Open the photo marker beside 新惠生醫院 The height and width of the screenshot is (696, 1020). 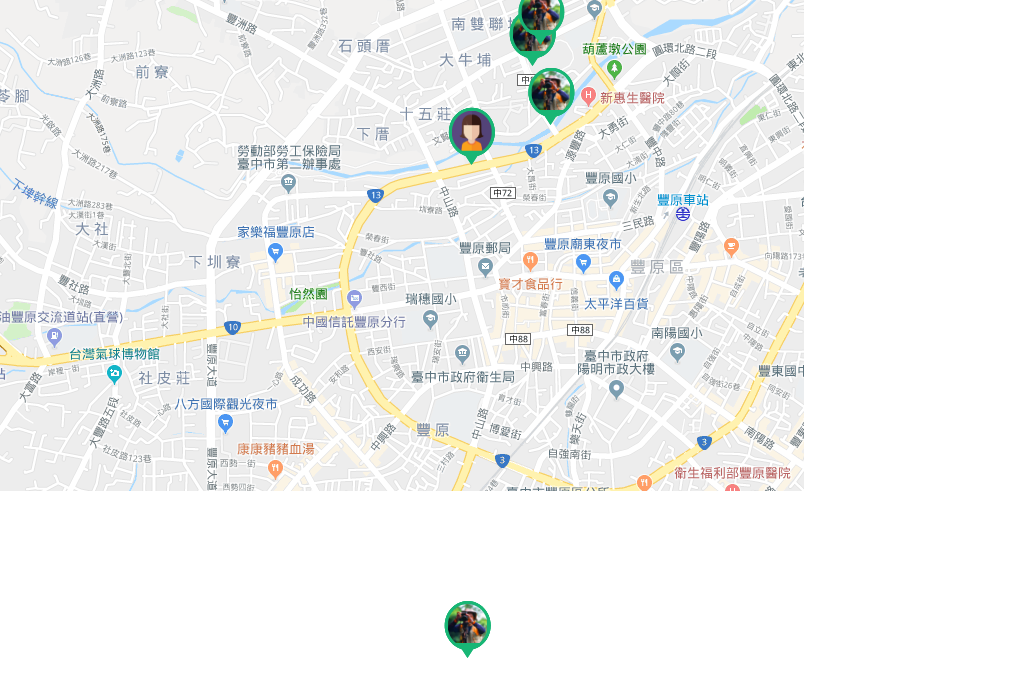click(x=550, y=93)
